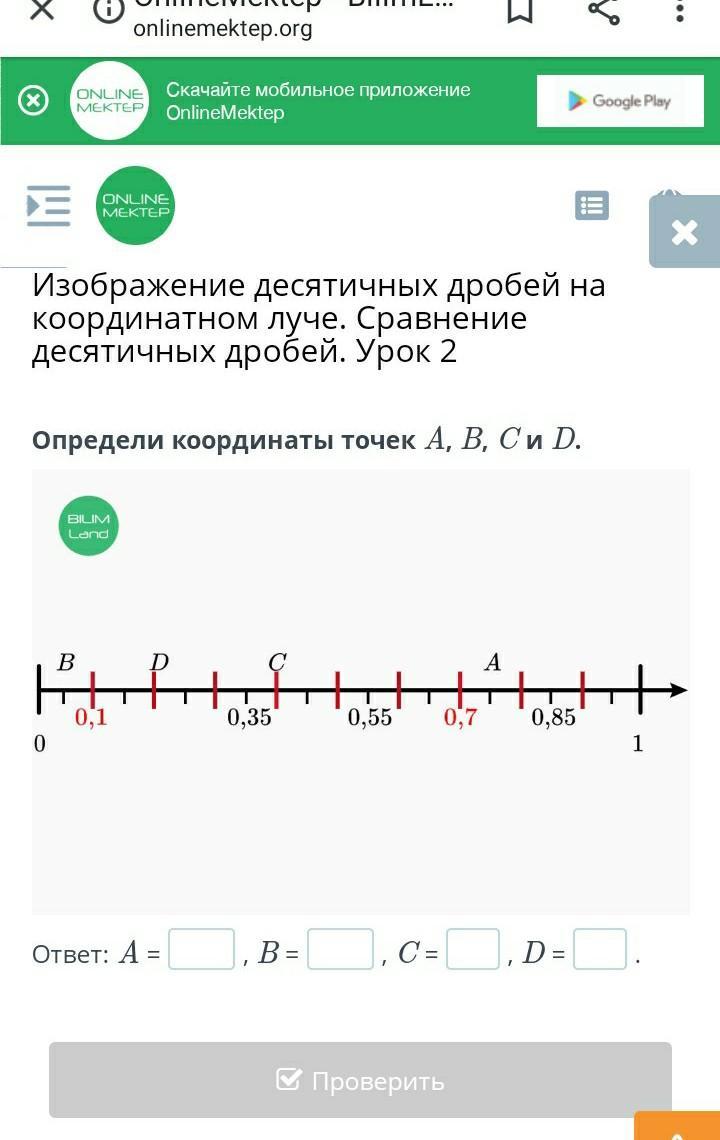The image size is (720, 1140).
Task: Focus the answer field for C
Action: tap(473, 949)
